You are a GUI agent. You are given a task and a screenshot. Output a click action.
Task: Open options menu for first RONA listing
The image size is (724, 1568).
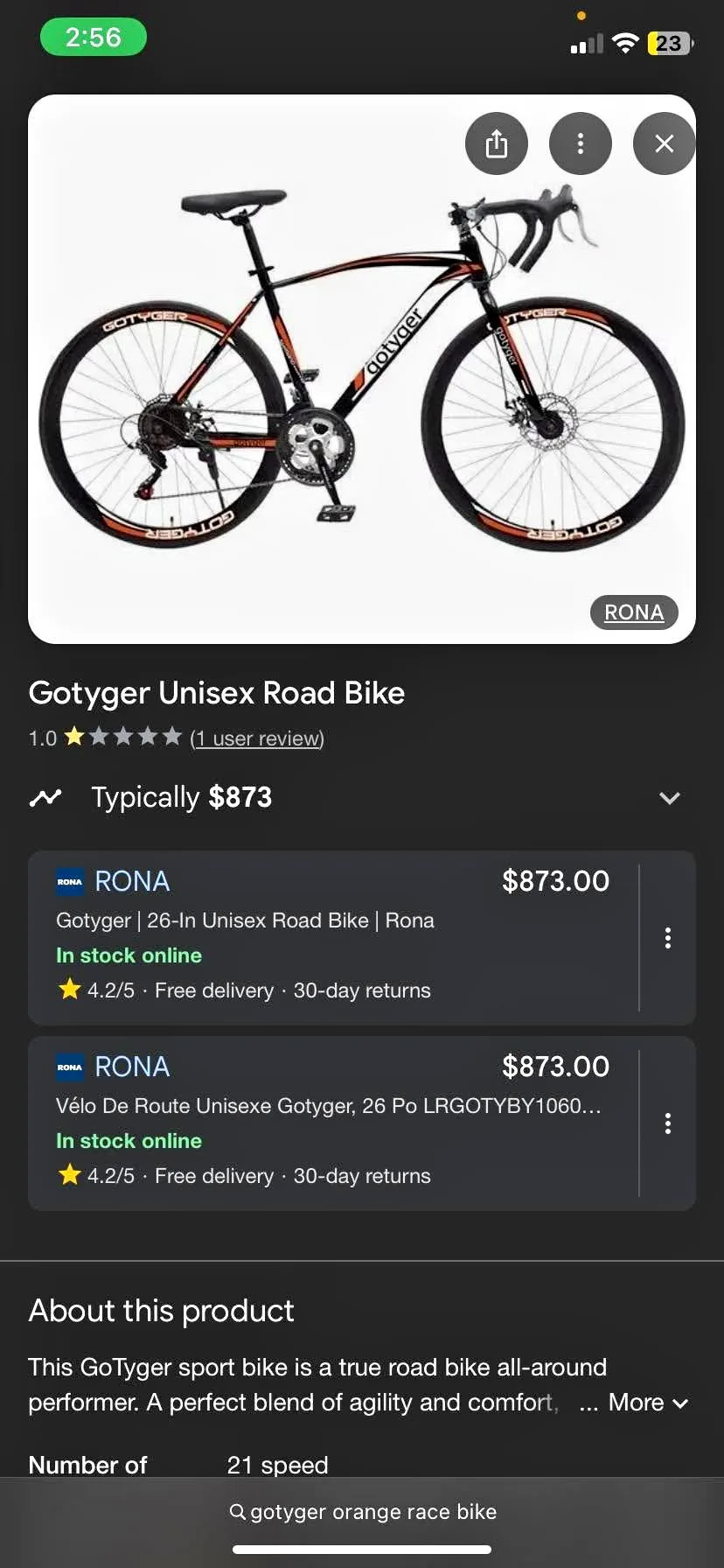tap(667, 937)
